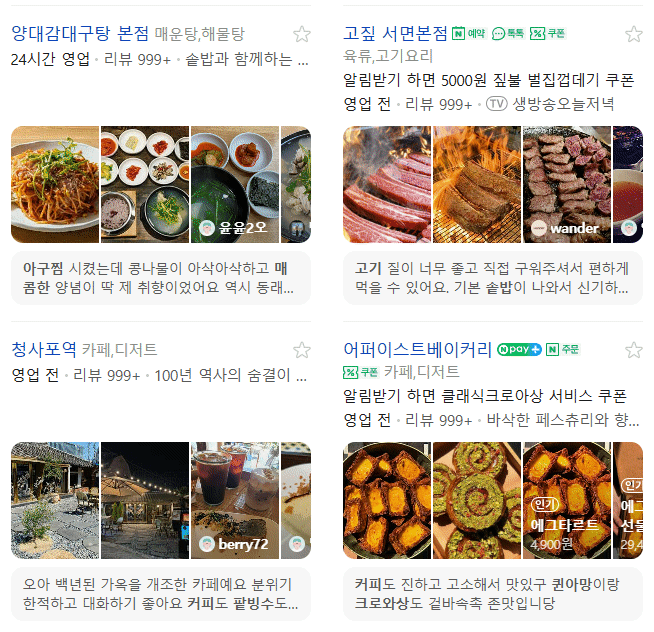Add 청사포역 to saved places
Screen dimensions: 654x632
pyautogui.click(x=301, y=350)
